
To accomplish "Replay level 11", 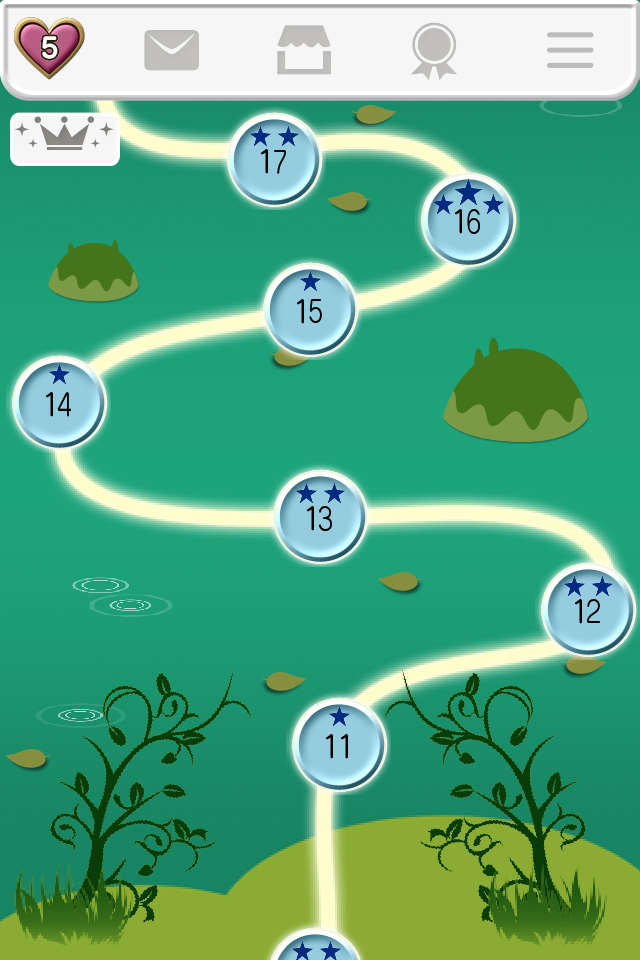I will [339, 744].
